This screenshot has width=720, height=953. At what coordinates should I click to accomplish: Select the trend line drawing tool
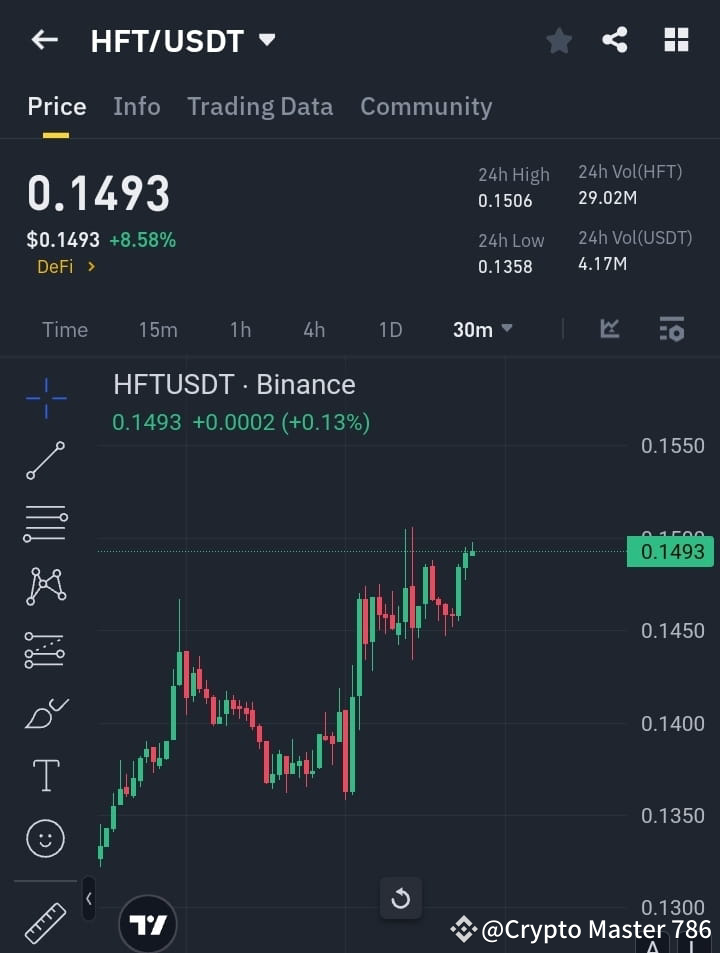click(x=45, y=461)
